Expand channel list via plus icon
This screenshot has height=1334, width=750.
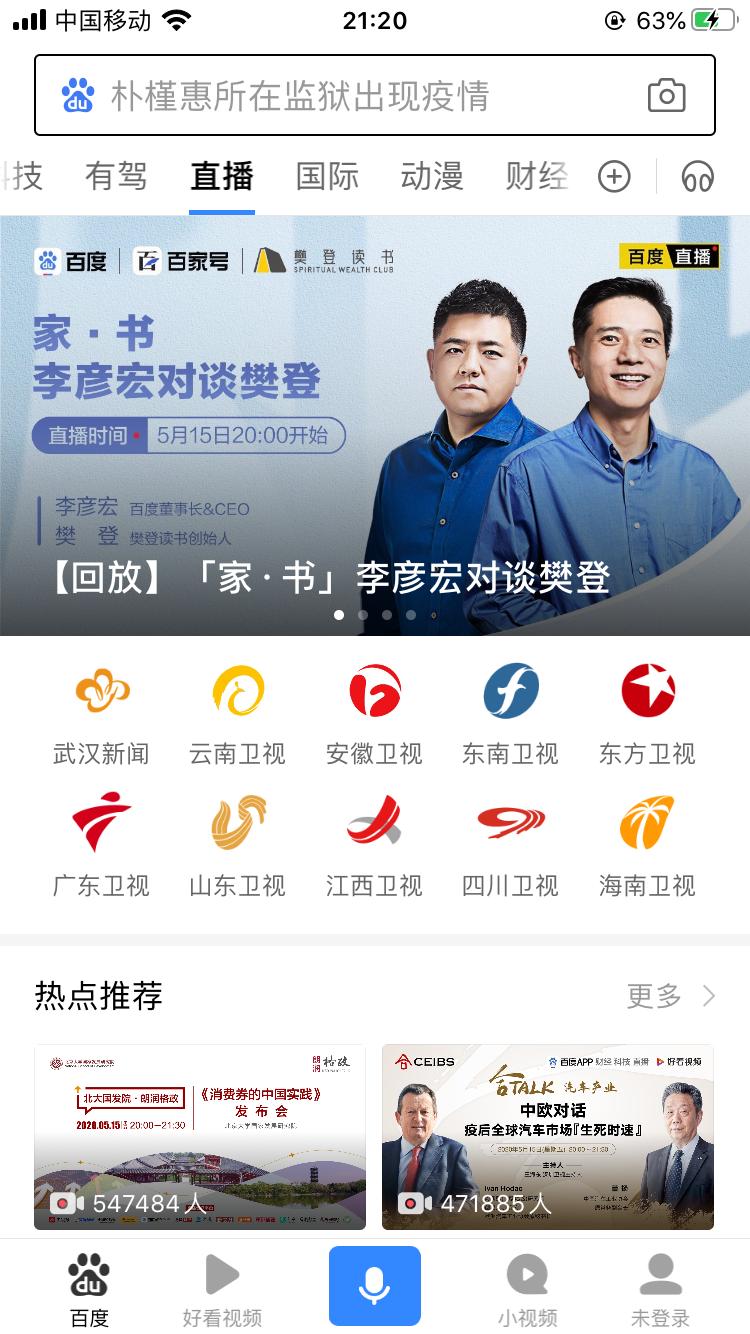click(614, 176)
